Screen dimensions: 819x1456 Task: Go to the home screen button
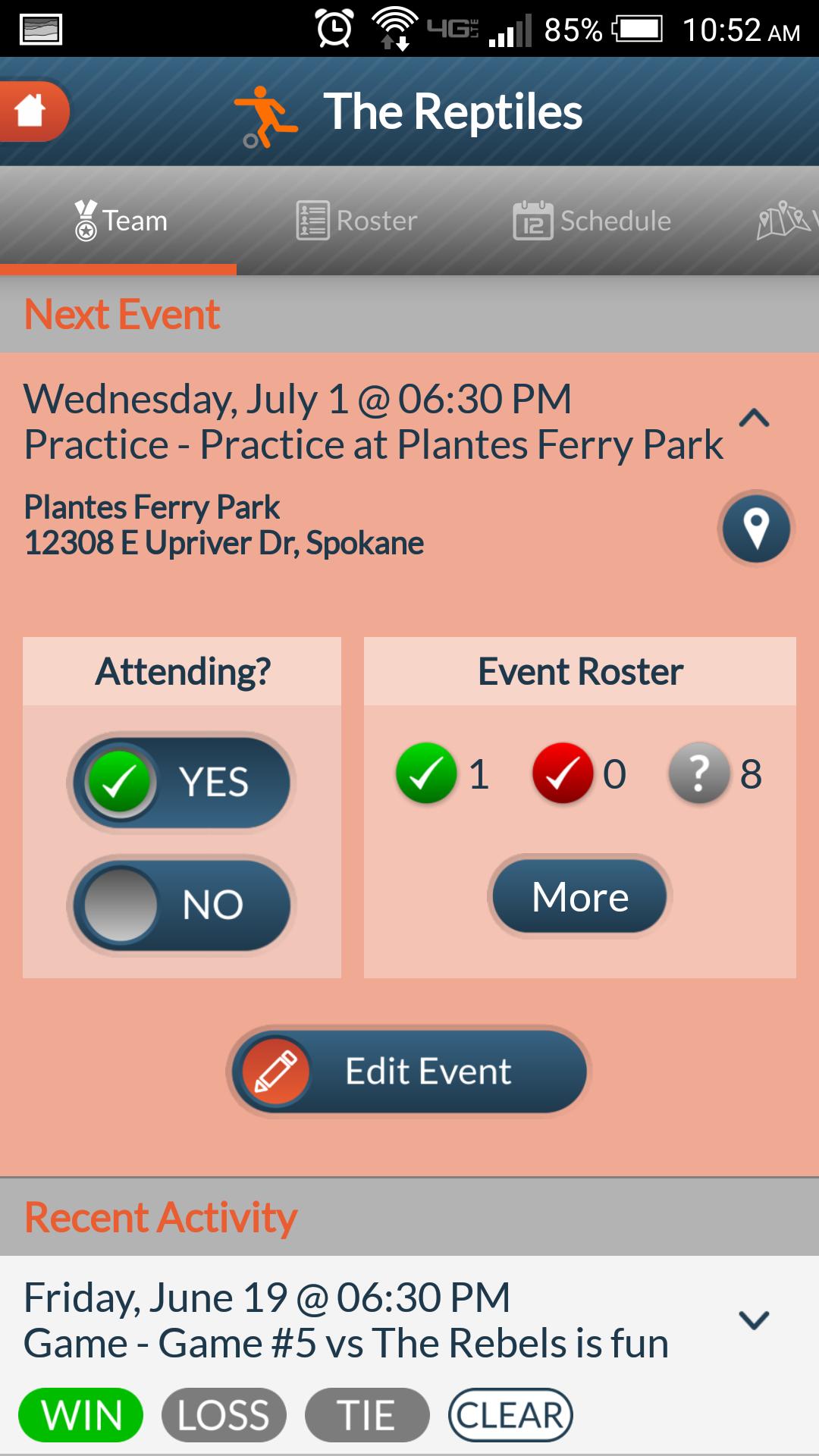[x=32, y=111]
